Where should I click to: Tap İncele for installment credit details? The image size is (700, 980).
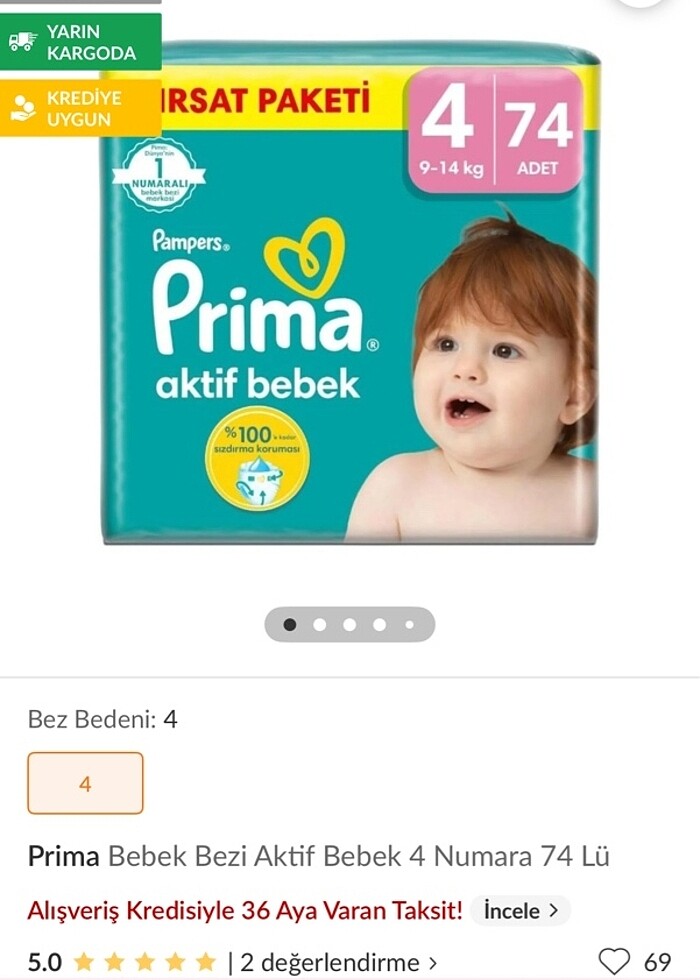point(520,911)
